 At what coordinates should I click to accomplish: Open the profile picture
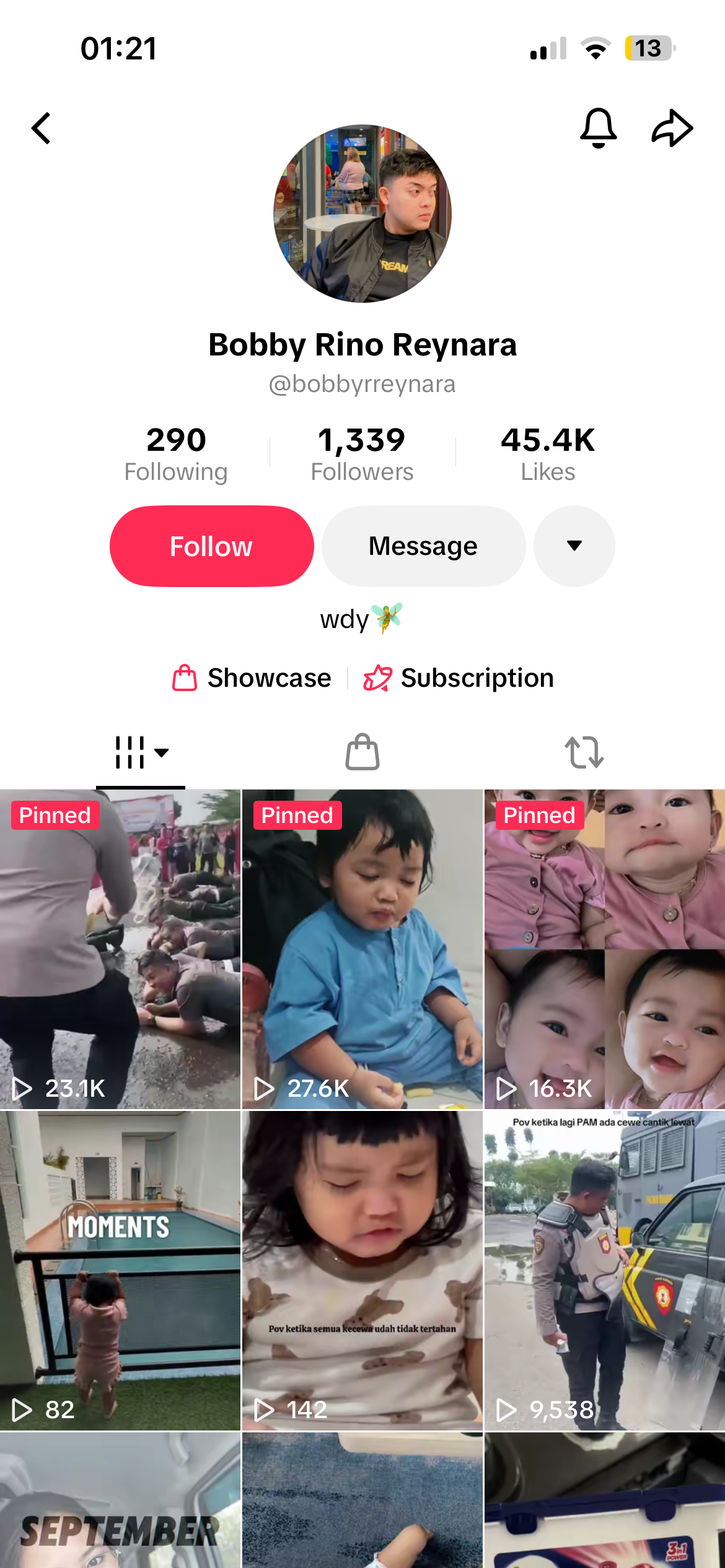[362, 214]
